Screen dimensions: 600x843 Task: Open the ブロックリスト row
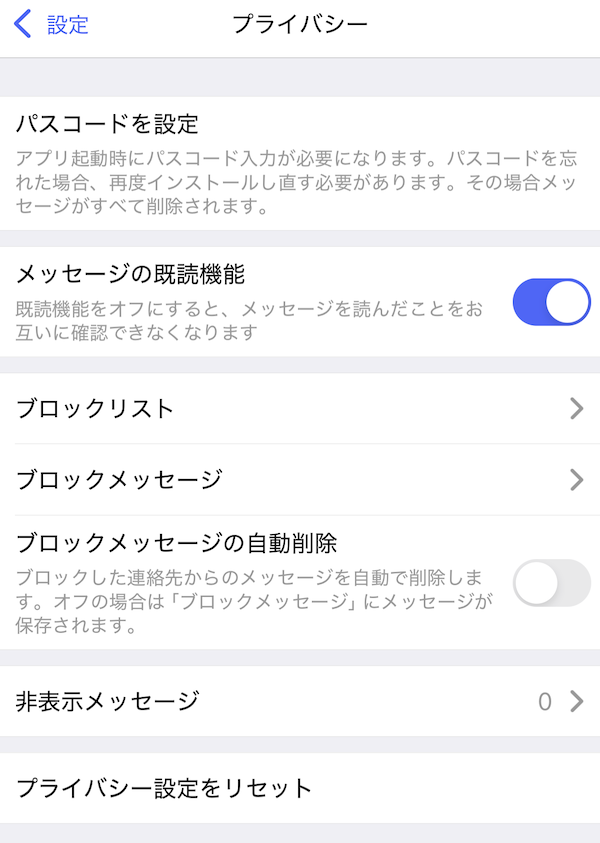pyautogui.click(x=300, y=408)
